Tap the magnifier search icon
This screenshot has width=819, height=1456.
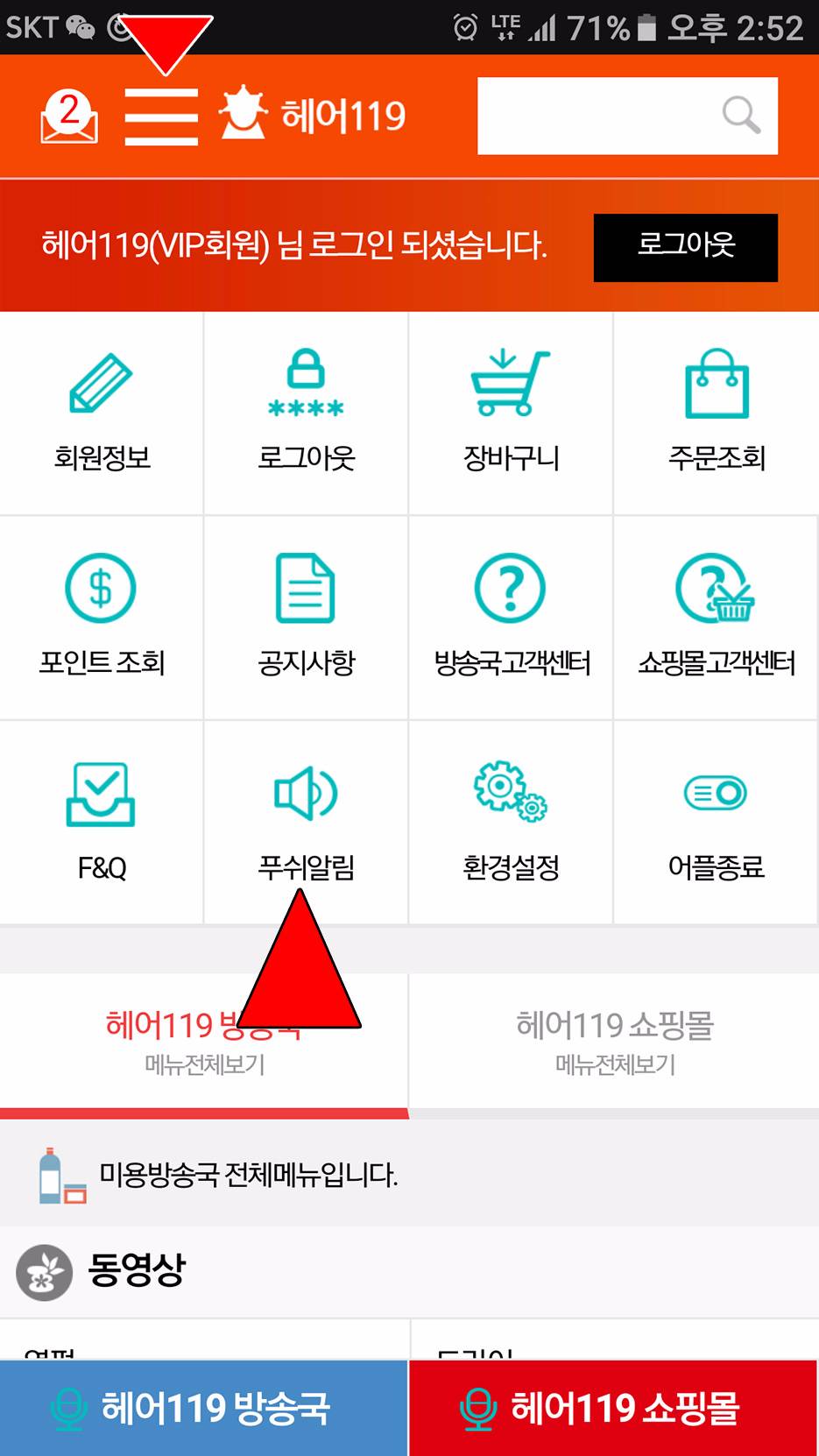741,116
